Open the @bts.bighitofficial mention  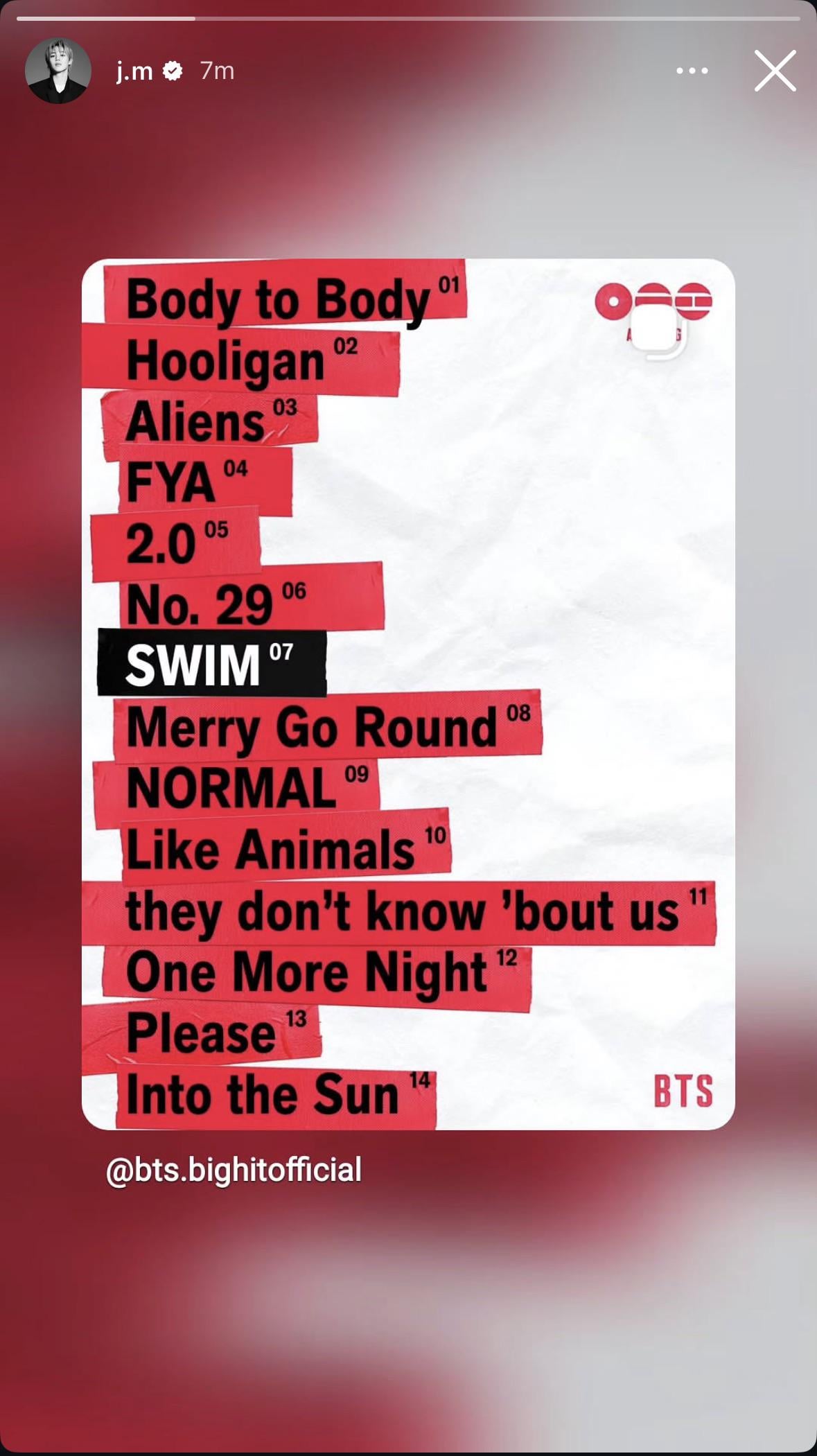pyautogui.click(x=234, y=1170)
